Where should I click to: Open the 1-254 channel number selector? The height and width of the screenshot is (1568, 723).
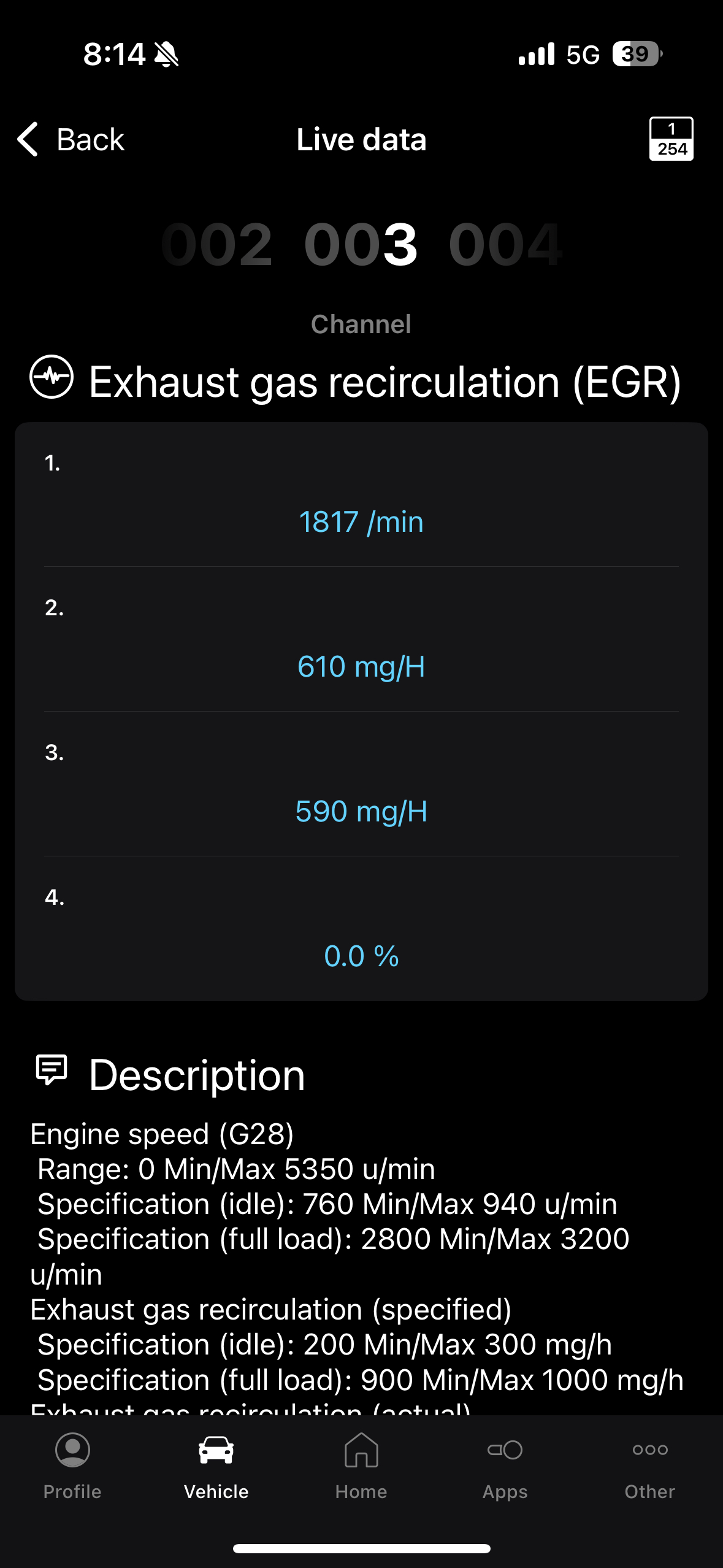(671, 139)
